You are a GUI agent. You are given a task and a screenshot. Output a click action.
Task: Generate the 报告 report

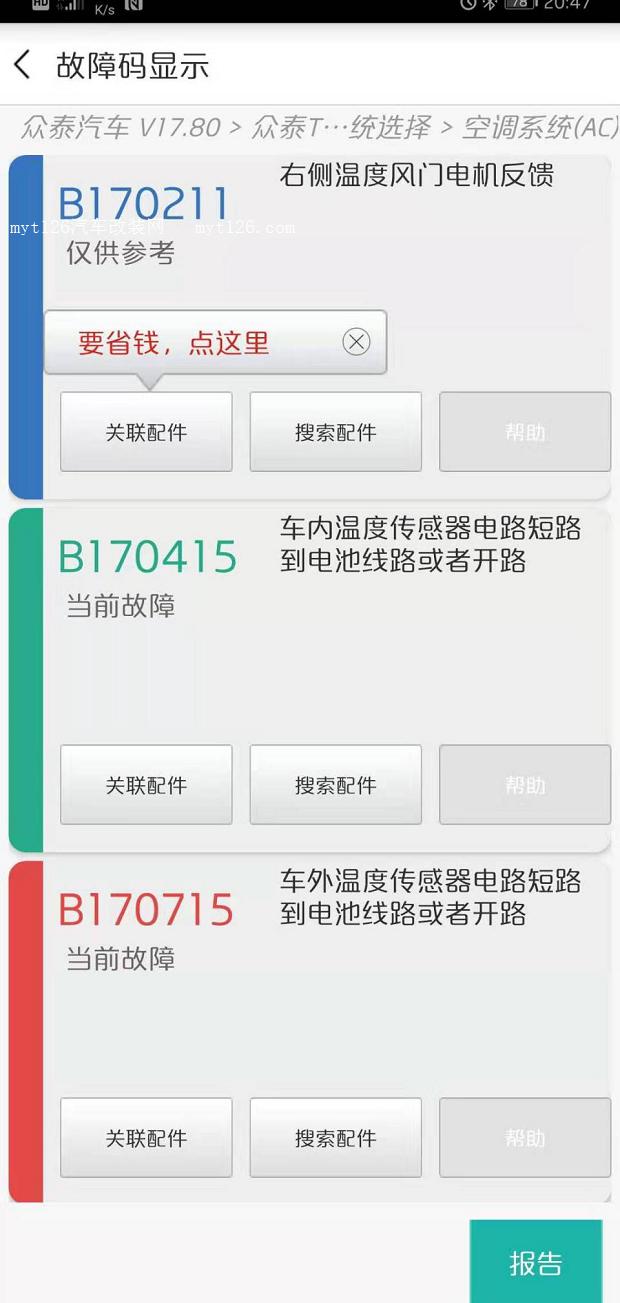pos(536,1262)
